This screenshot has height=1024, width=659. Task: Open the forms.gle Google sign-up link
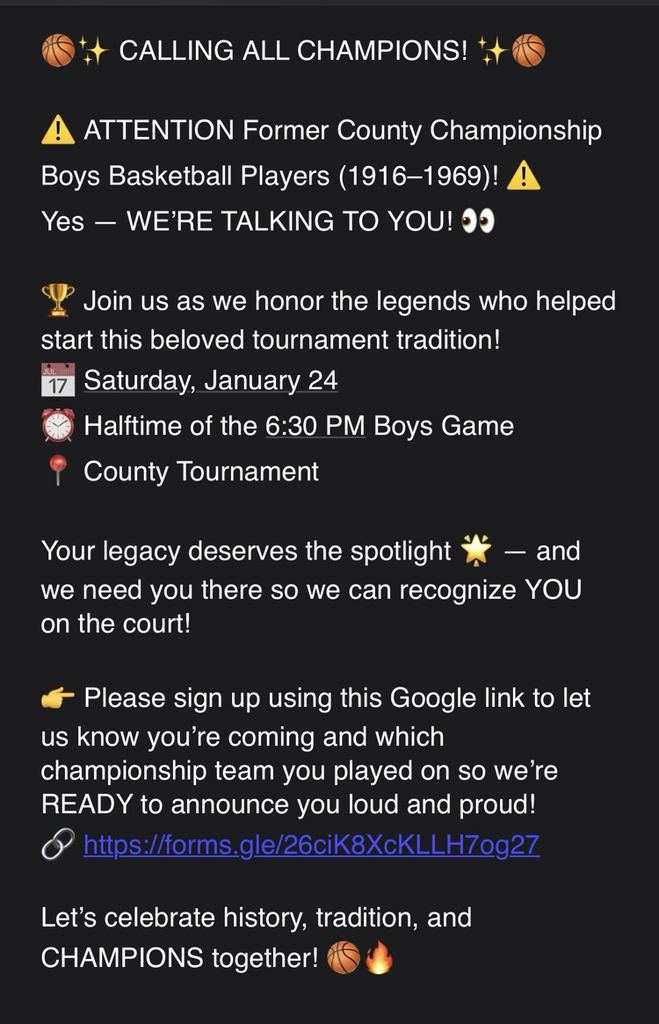[x=311, y=845]
